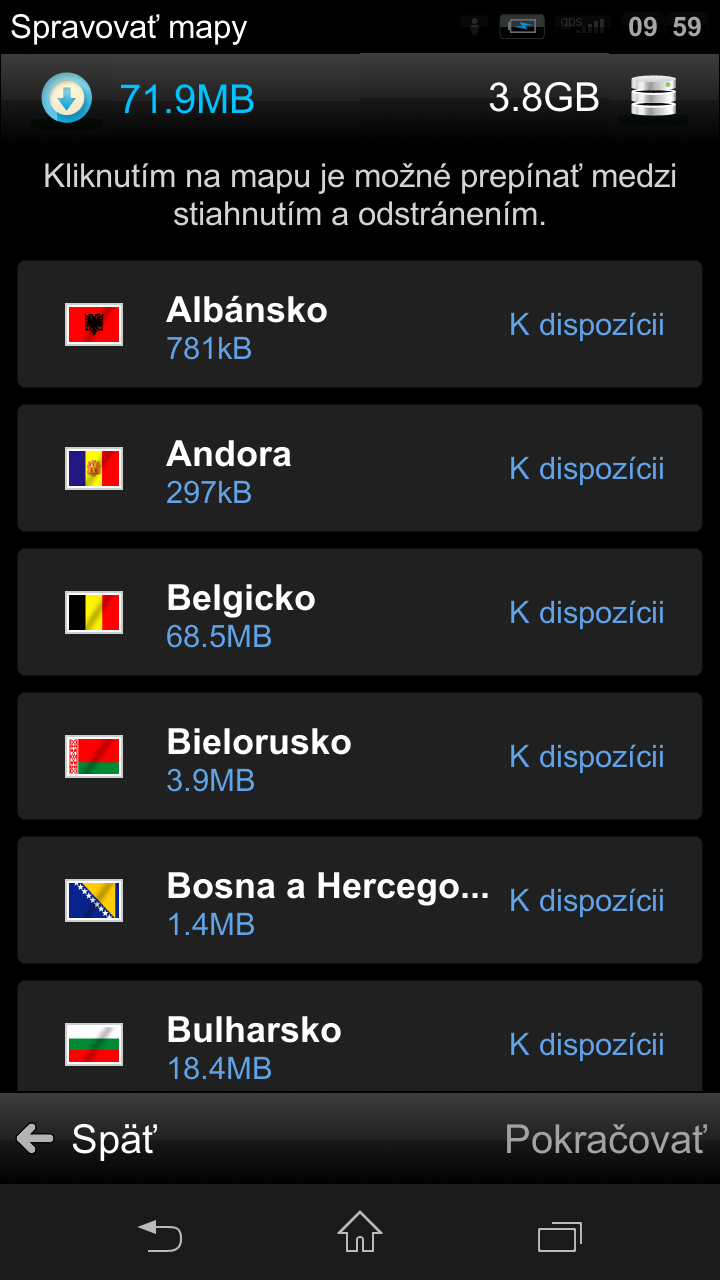
Task: Select the Andora map row
Action: [360, 468]
